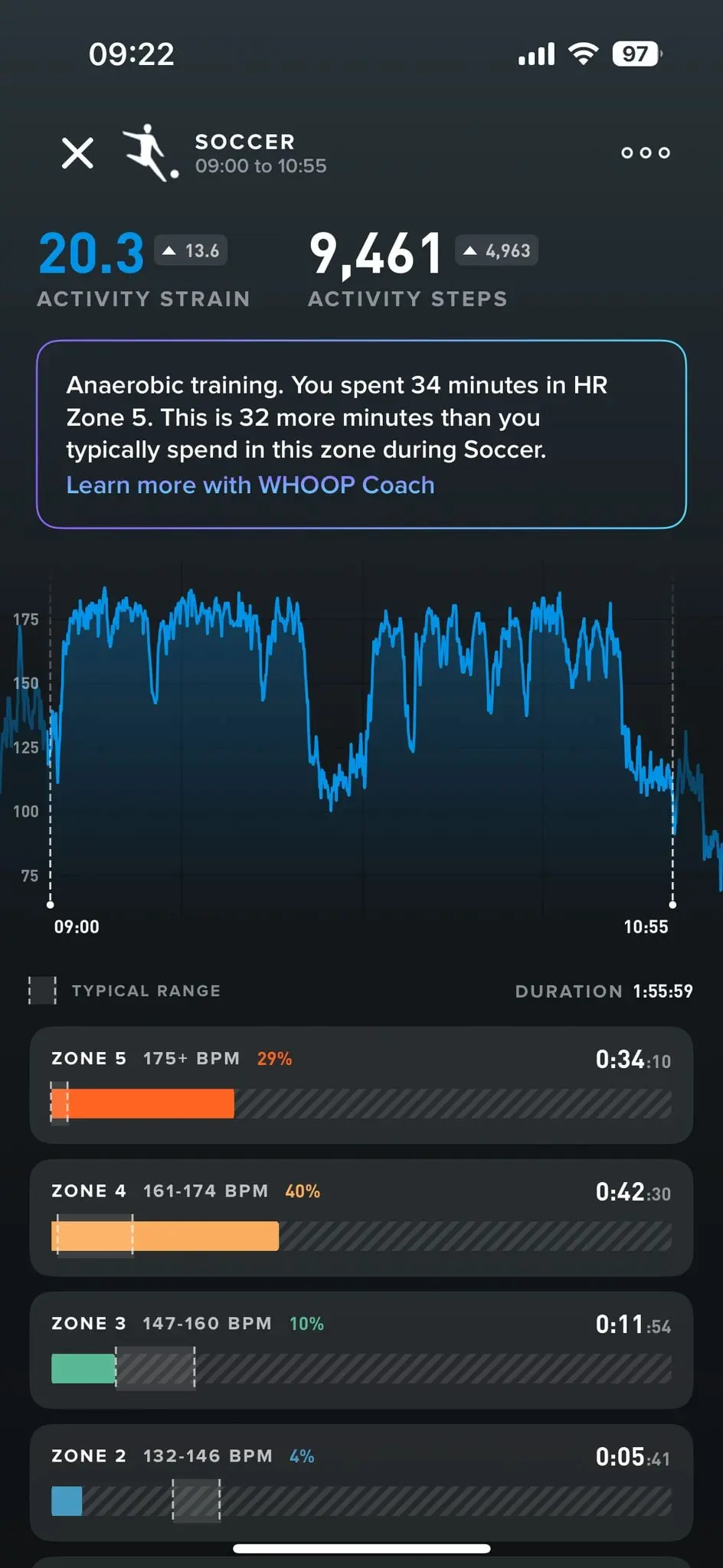Open the Zone 4 heart rate card

tap(361, 1217)
